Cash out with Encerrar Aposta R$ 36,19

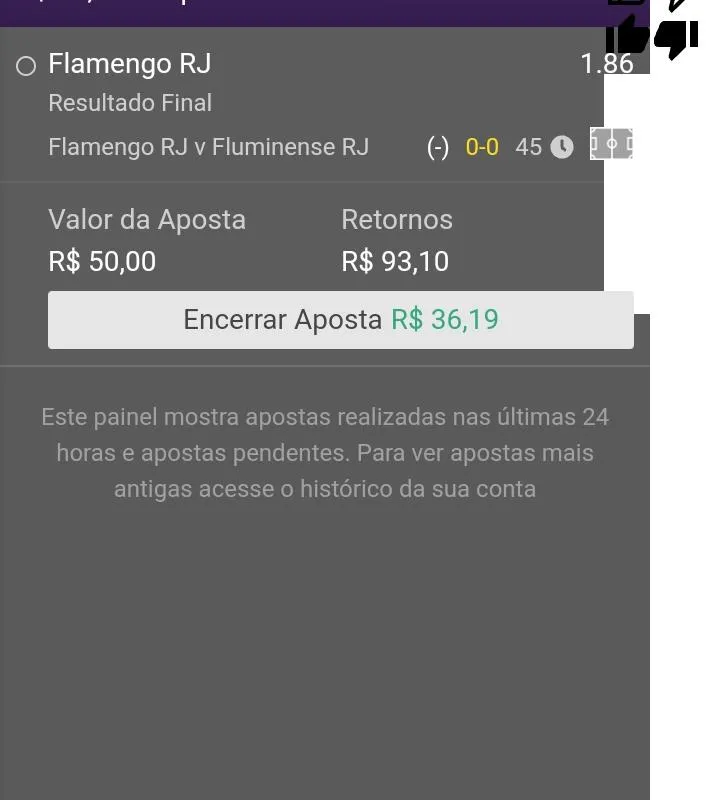click(340, 320)
